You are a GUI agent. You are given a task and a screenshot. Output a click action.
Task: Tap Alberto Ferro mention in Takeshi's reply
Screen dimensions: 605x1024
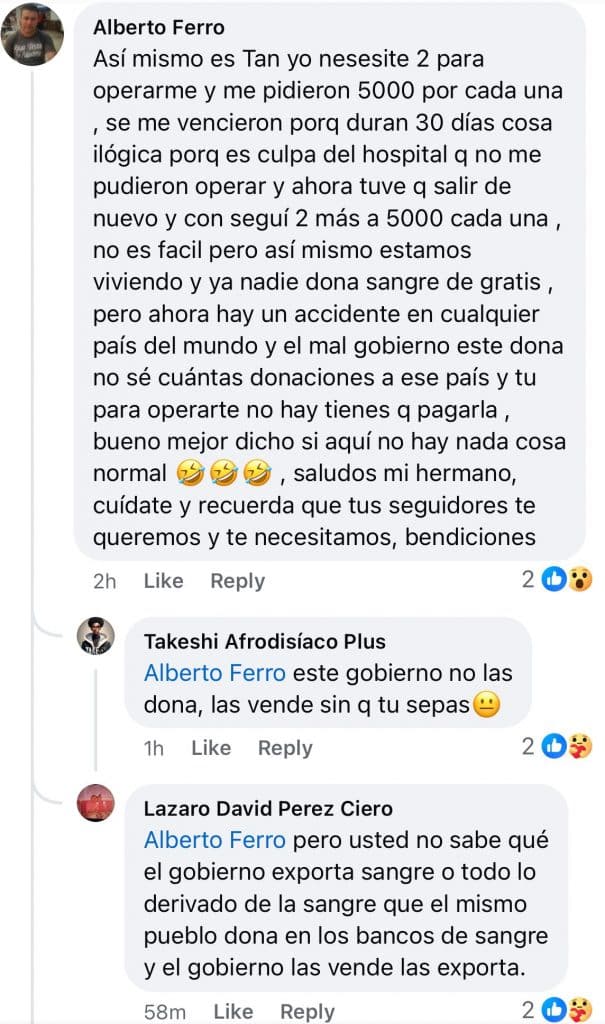(x=215, y=673)
